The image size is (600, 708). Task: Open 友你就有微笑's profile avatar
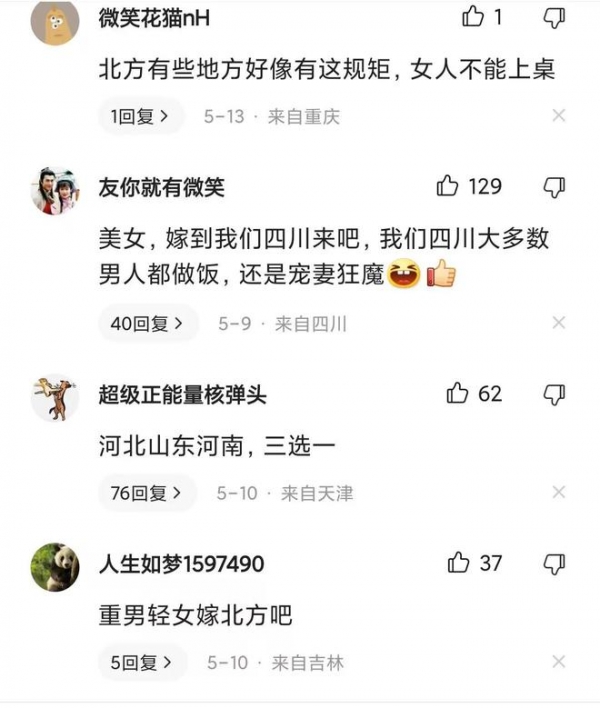click(55, 191)
